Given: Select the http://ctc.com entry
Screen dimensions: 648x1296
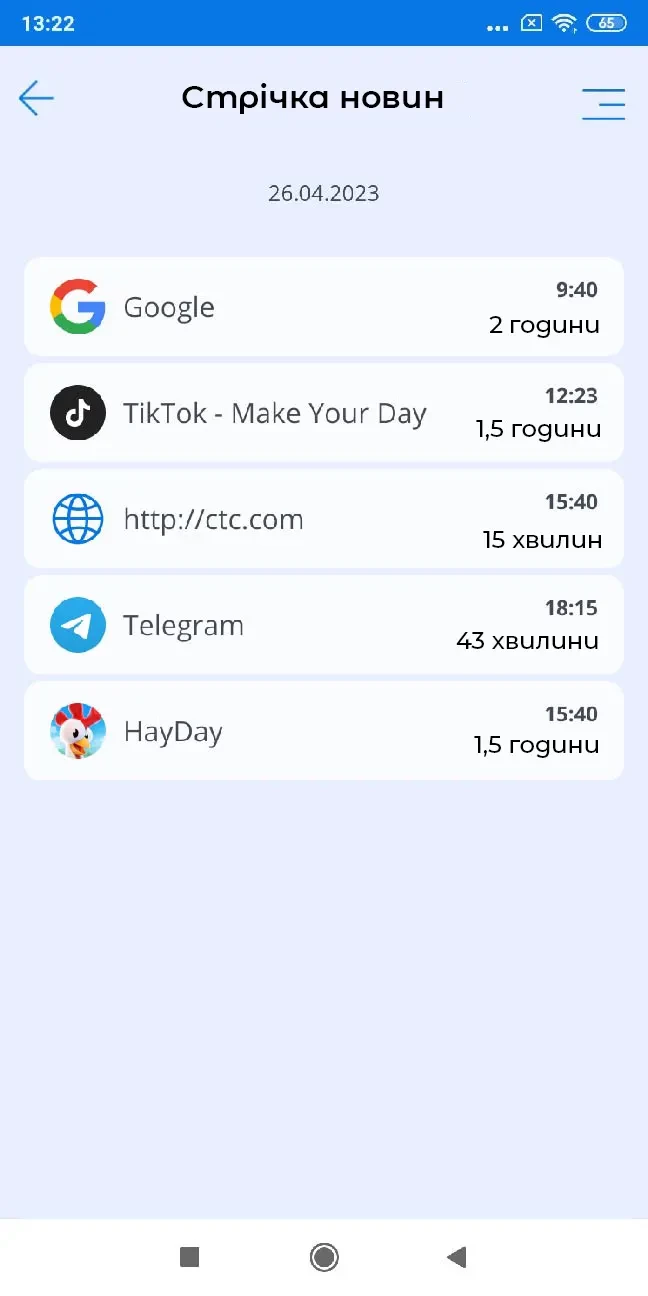Looking at the screenshot, I should click(x=323, y=519).
